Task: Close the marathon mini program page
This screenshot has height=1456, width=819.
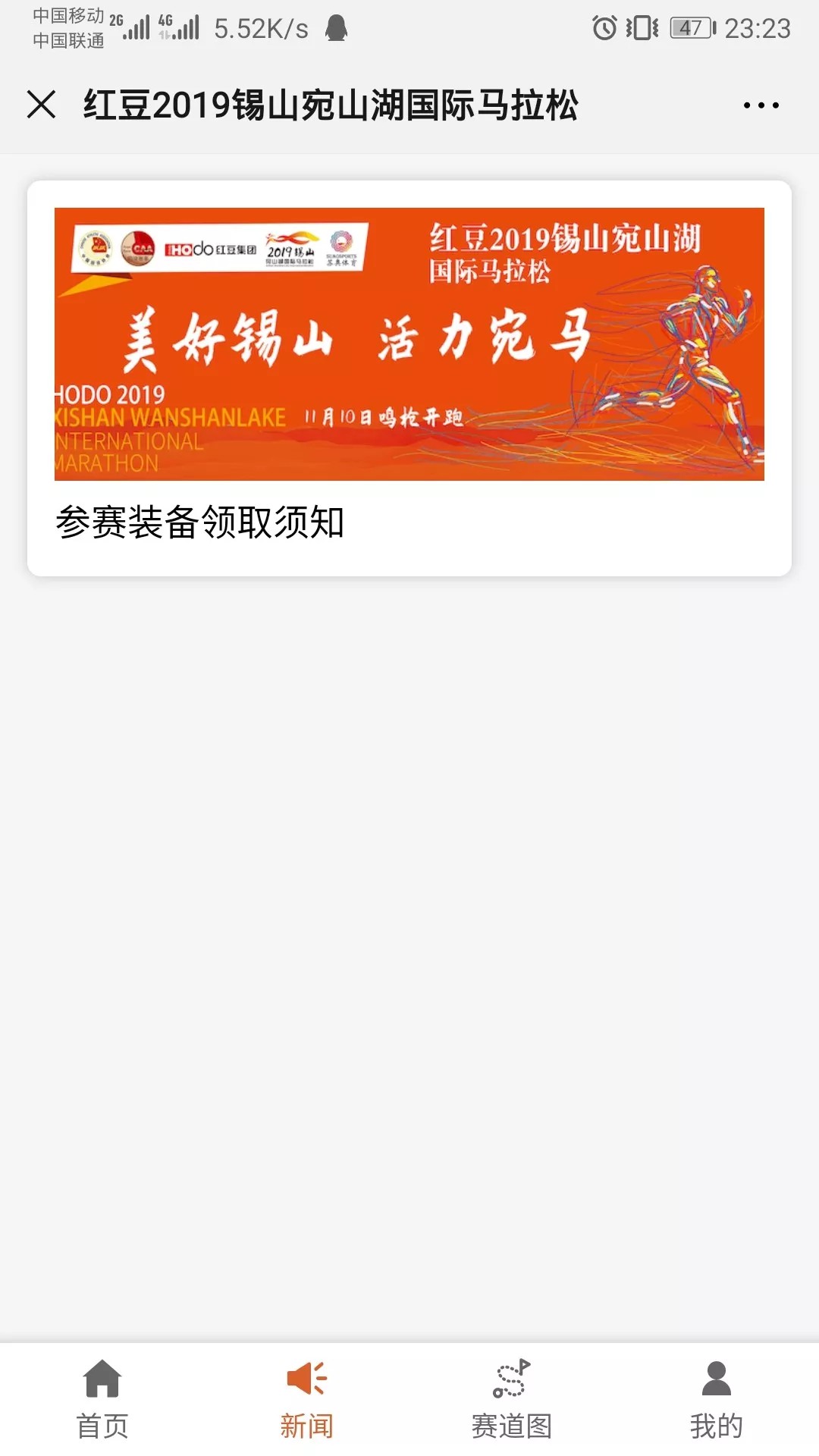Action: point(41,105)
